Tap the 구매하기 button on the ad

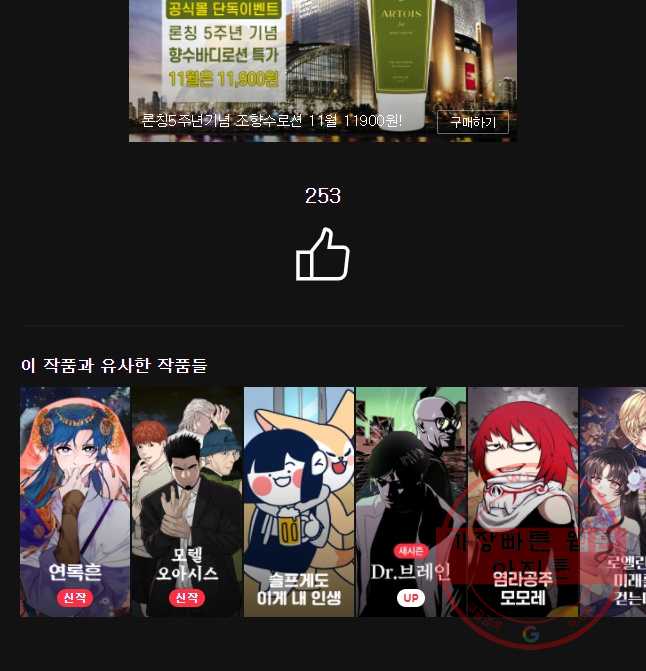(x=472, y=122)
